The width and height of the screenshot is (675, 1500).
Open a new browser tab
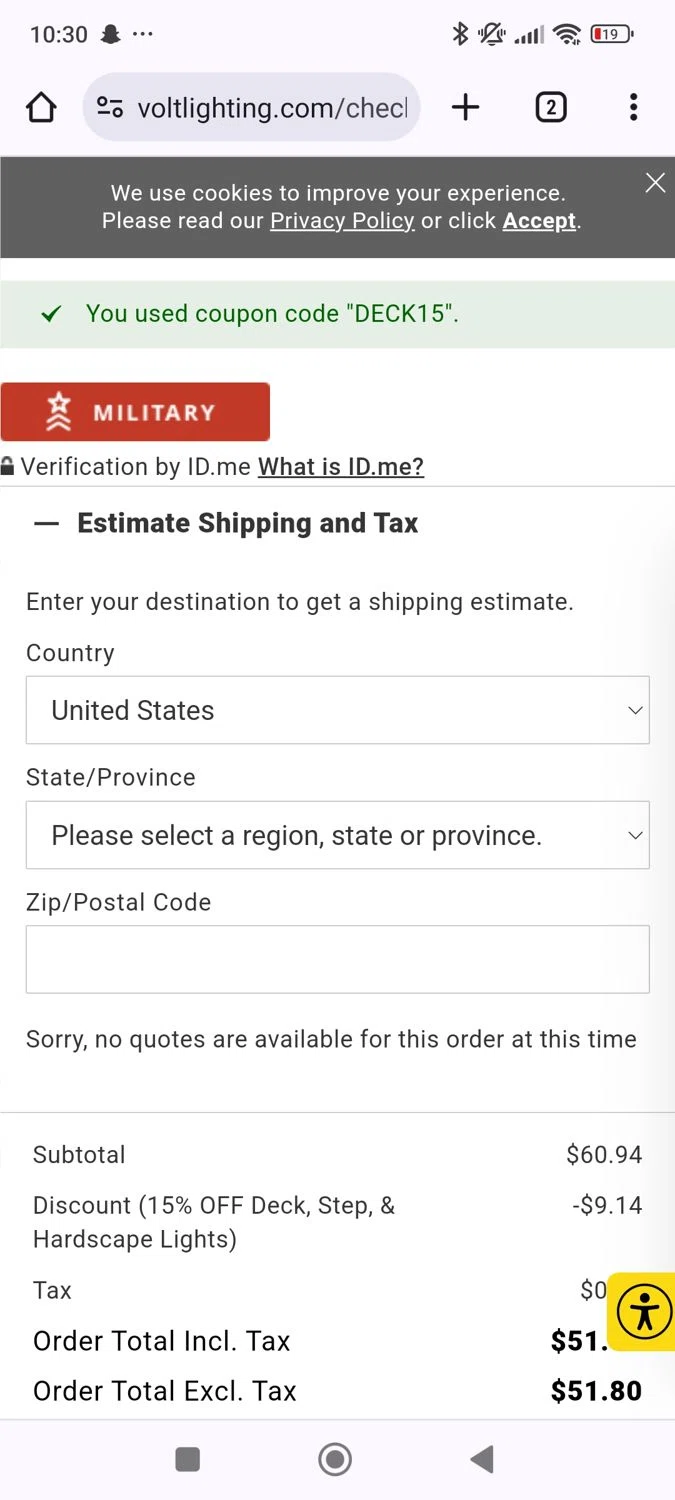[465, 107]
